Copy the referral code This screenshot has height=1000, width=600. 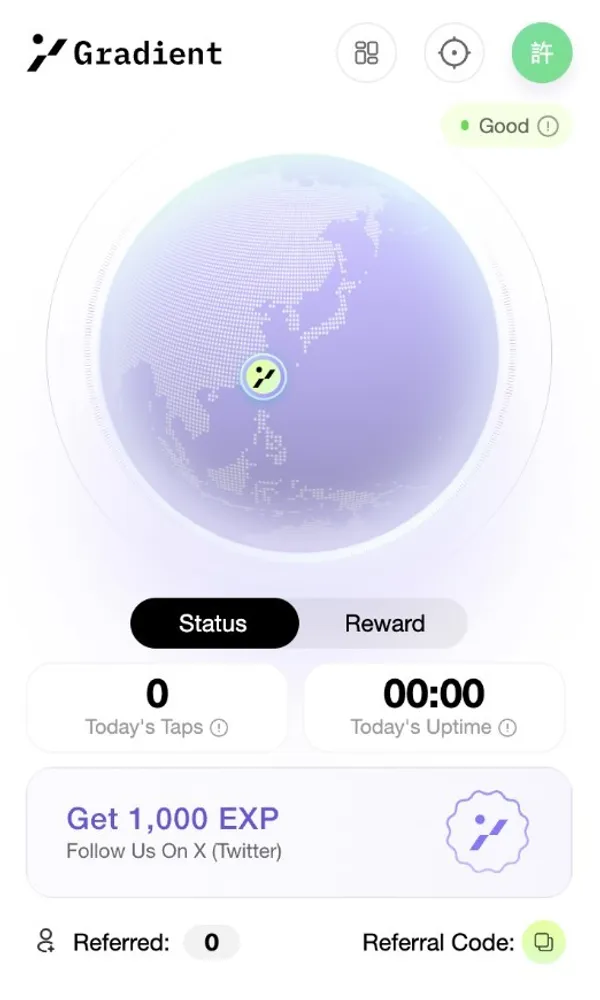pyautogui.click(x=543, y=942)
